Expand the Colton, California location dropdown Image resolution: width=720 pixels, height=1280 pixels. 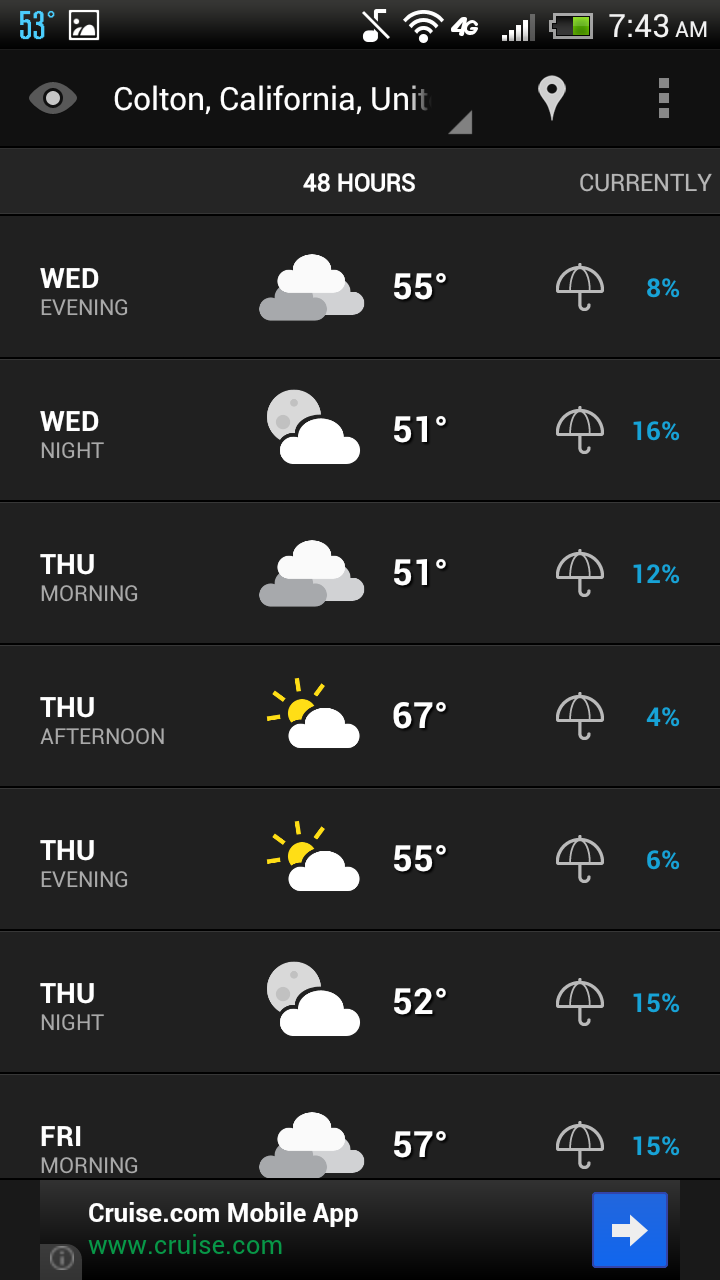point(290,99)
